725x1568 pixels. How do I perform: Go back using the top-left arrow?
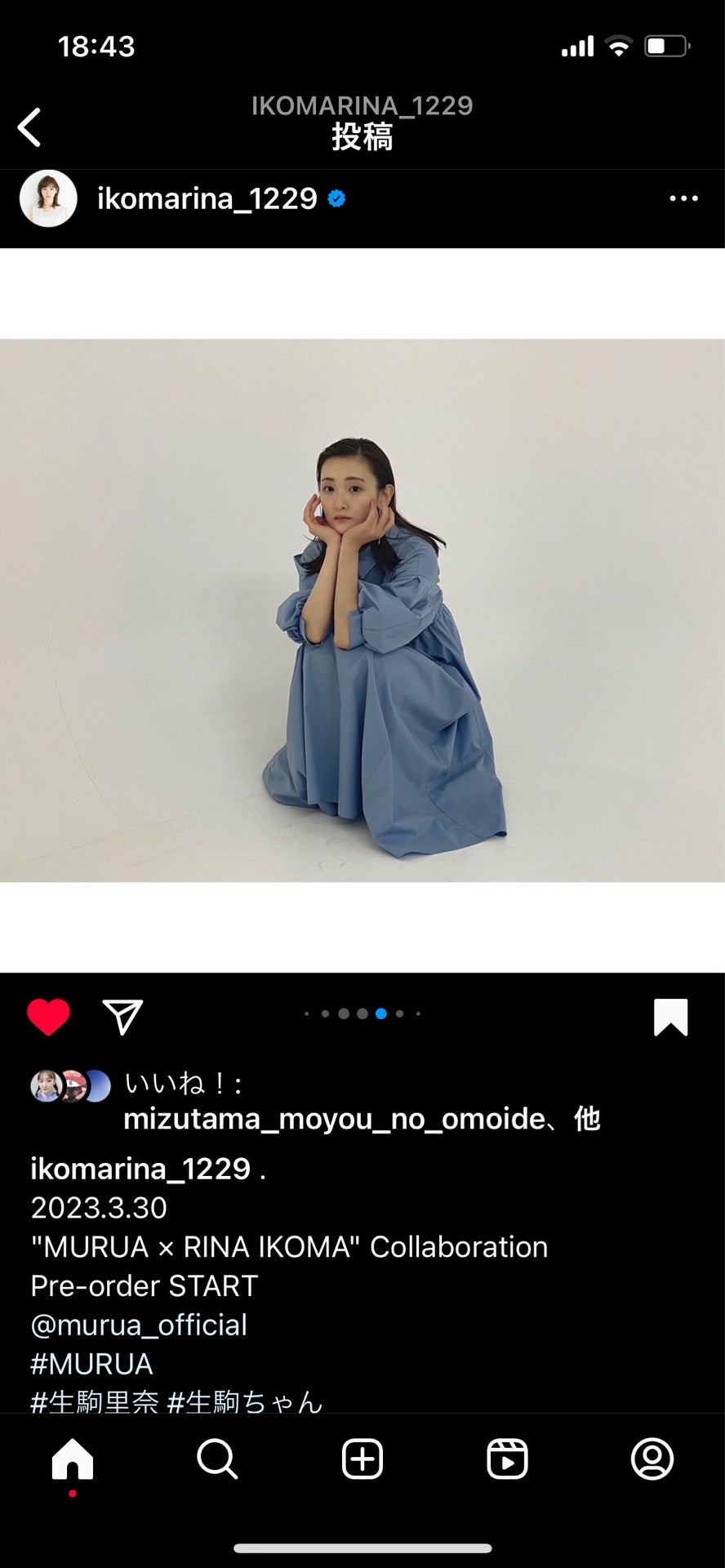tap(29, 127)
